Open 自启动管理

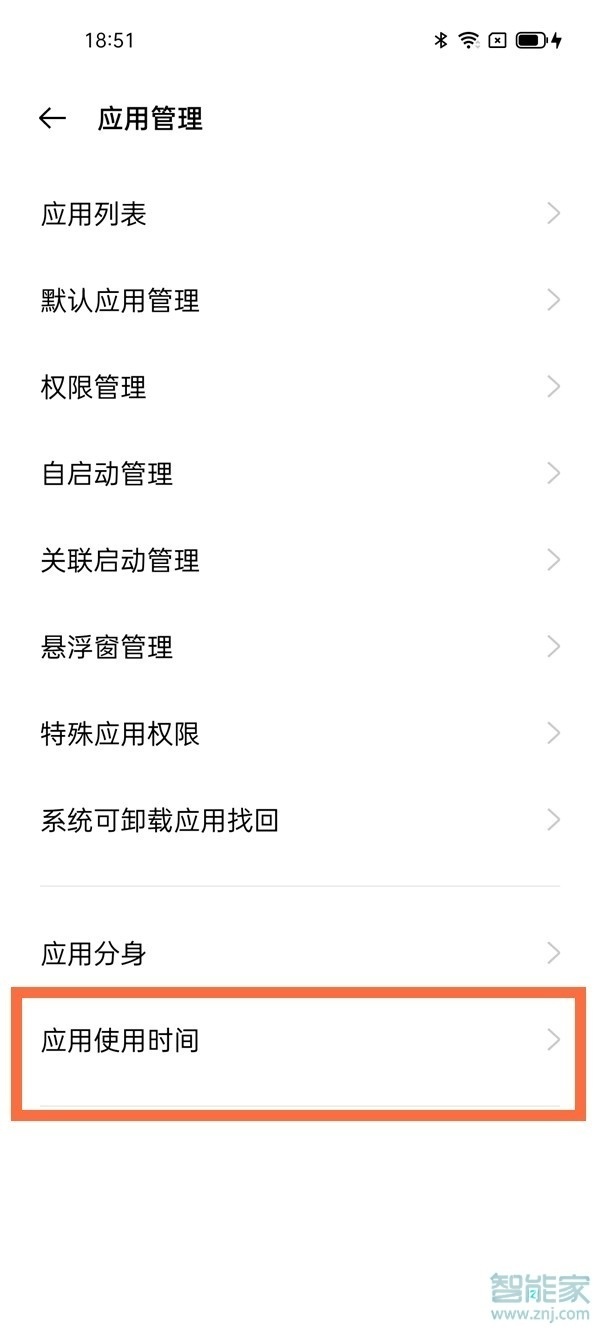pos(300,473)
